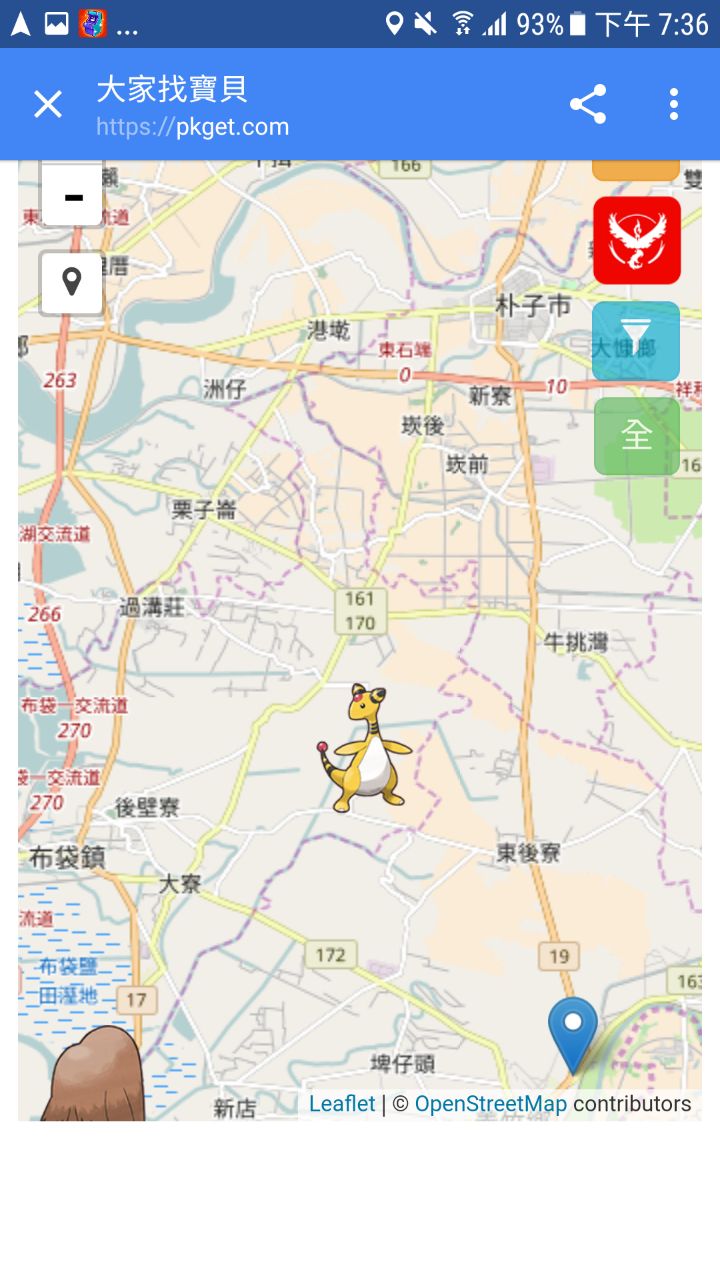Tap the locate-me pin button
This screenshot has width=720, height=1280.
pos(72,282)
